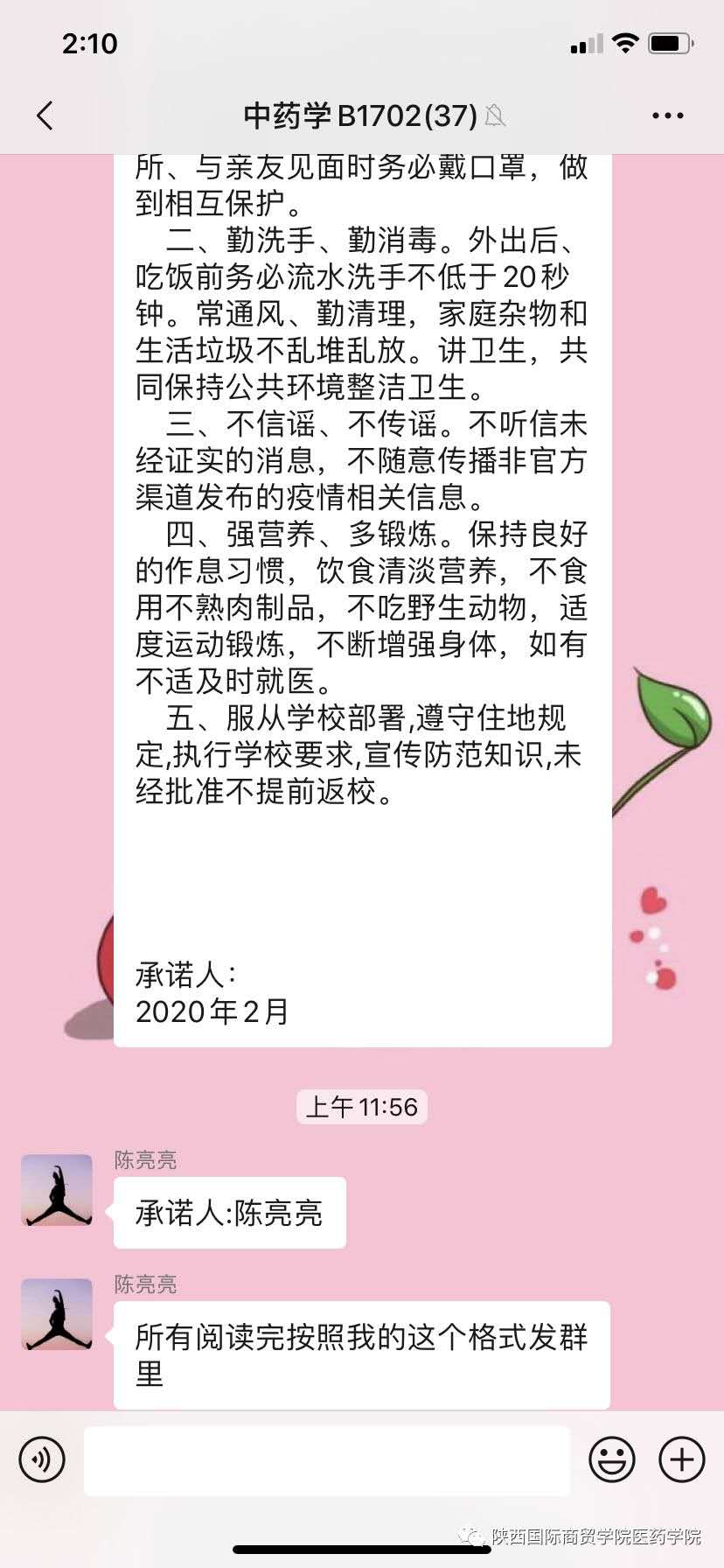Screen dimensions: 724x1568
Task: Open the plus attachments menu
Action: click(x=682, y=1459)
